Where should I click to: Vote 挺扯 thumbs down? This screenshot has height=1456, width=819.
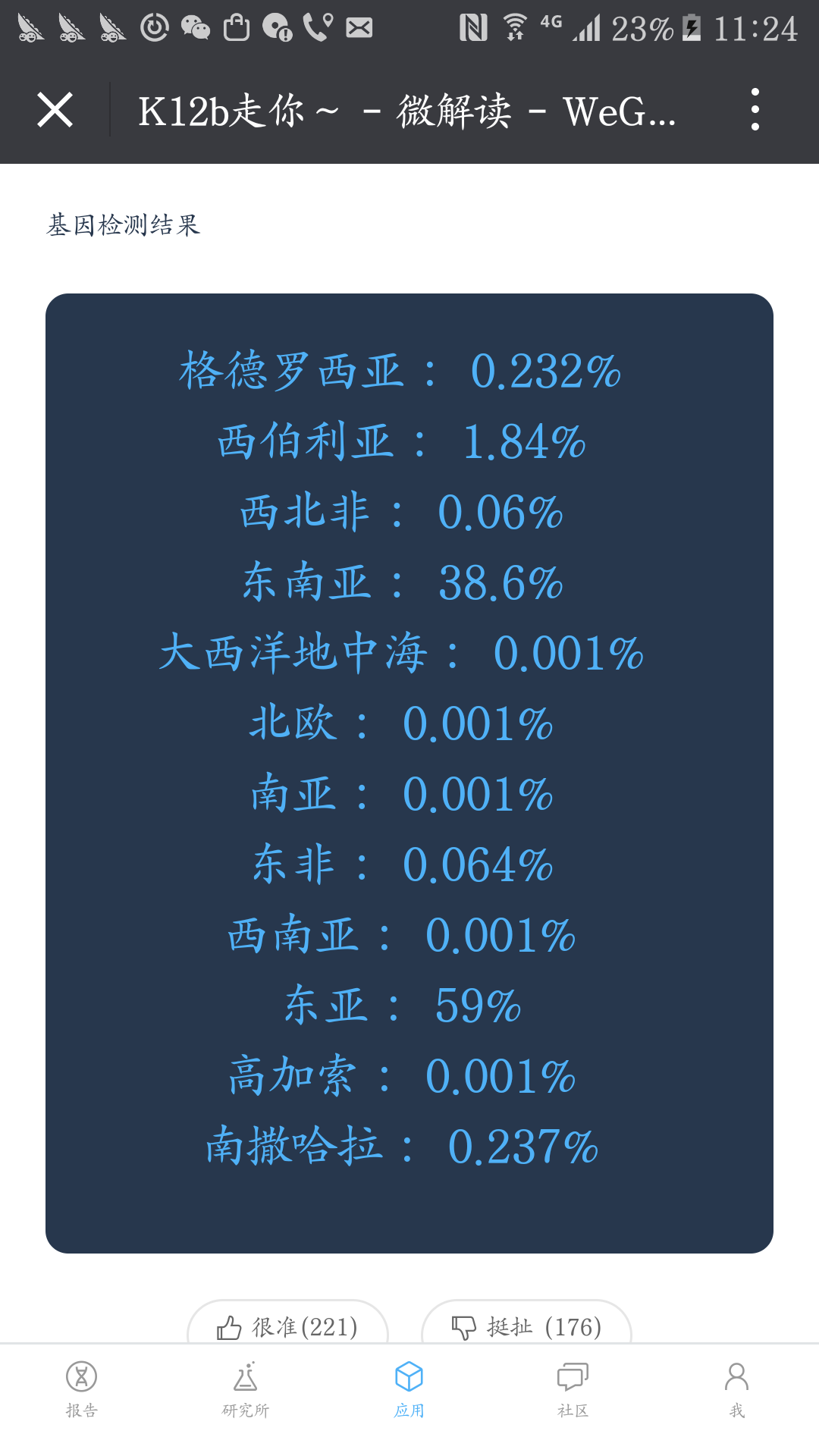click(x=526, y=1323)
